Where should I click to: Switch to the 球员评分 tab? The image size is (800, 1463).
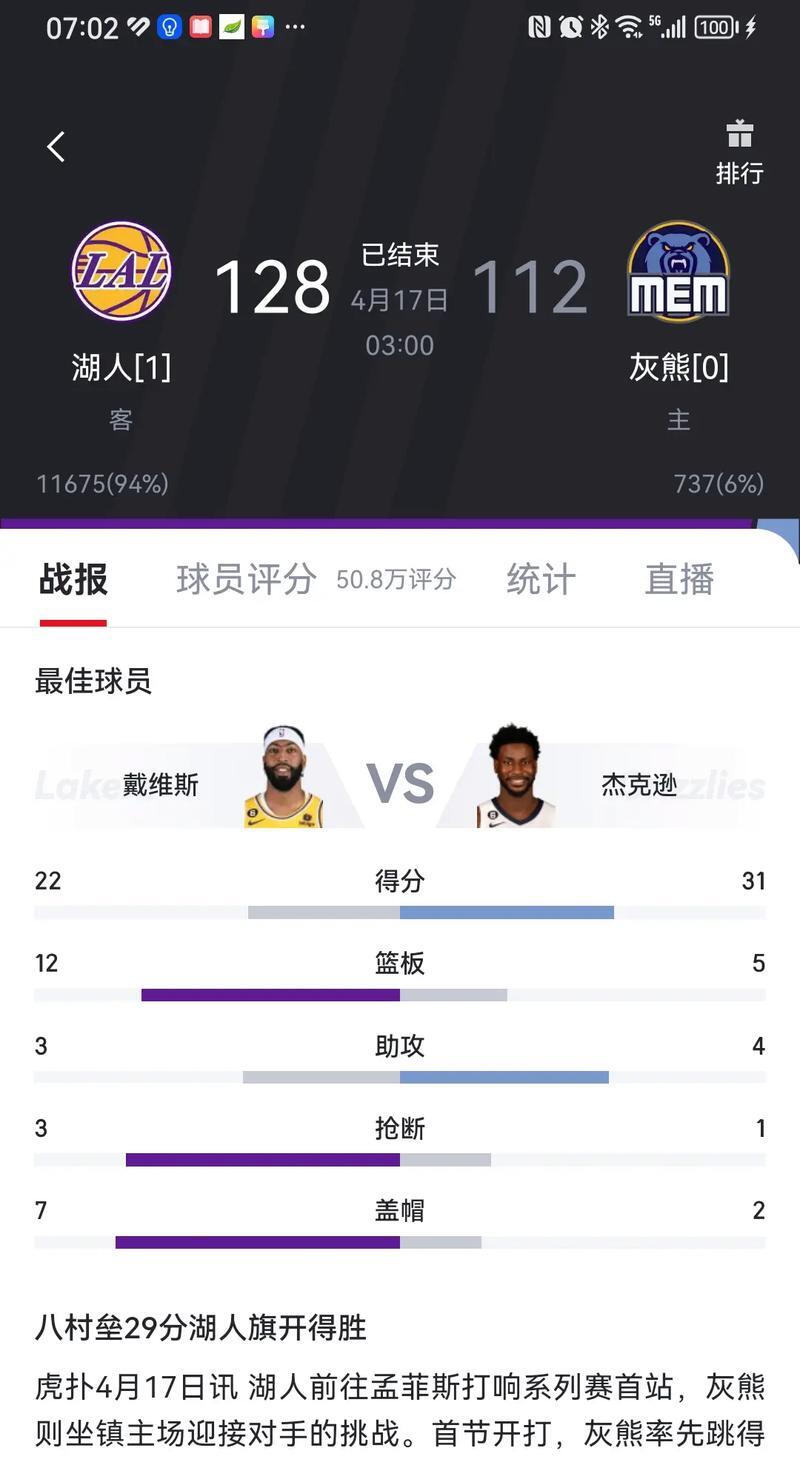tap(245, 578)
